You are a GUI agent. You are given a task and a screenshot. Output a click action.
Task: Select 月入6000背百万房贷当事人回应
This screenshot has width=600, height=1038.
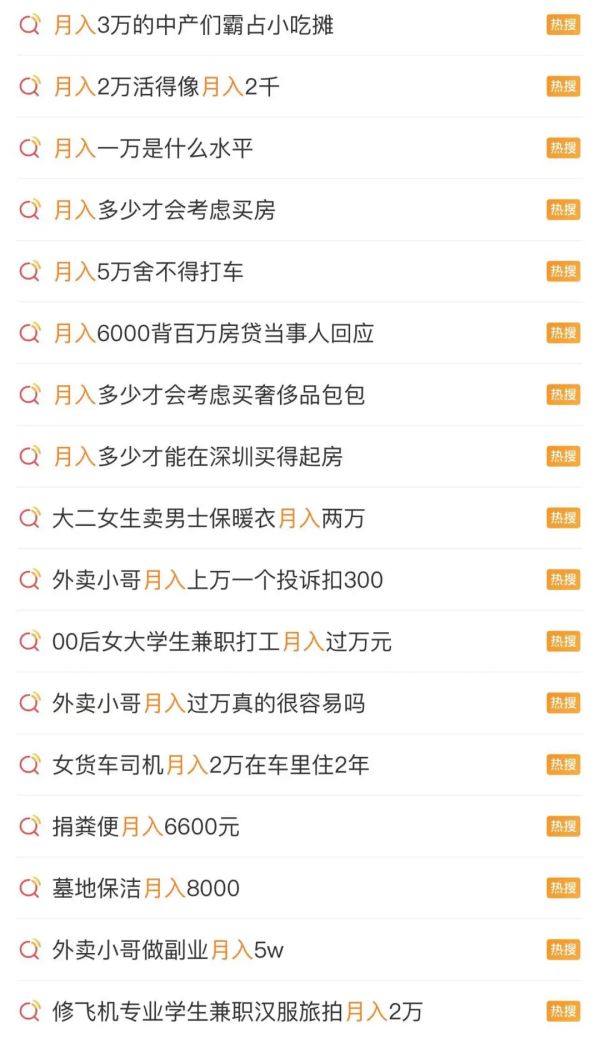(213, 333)
